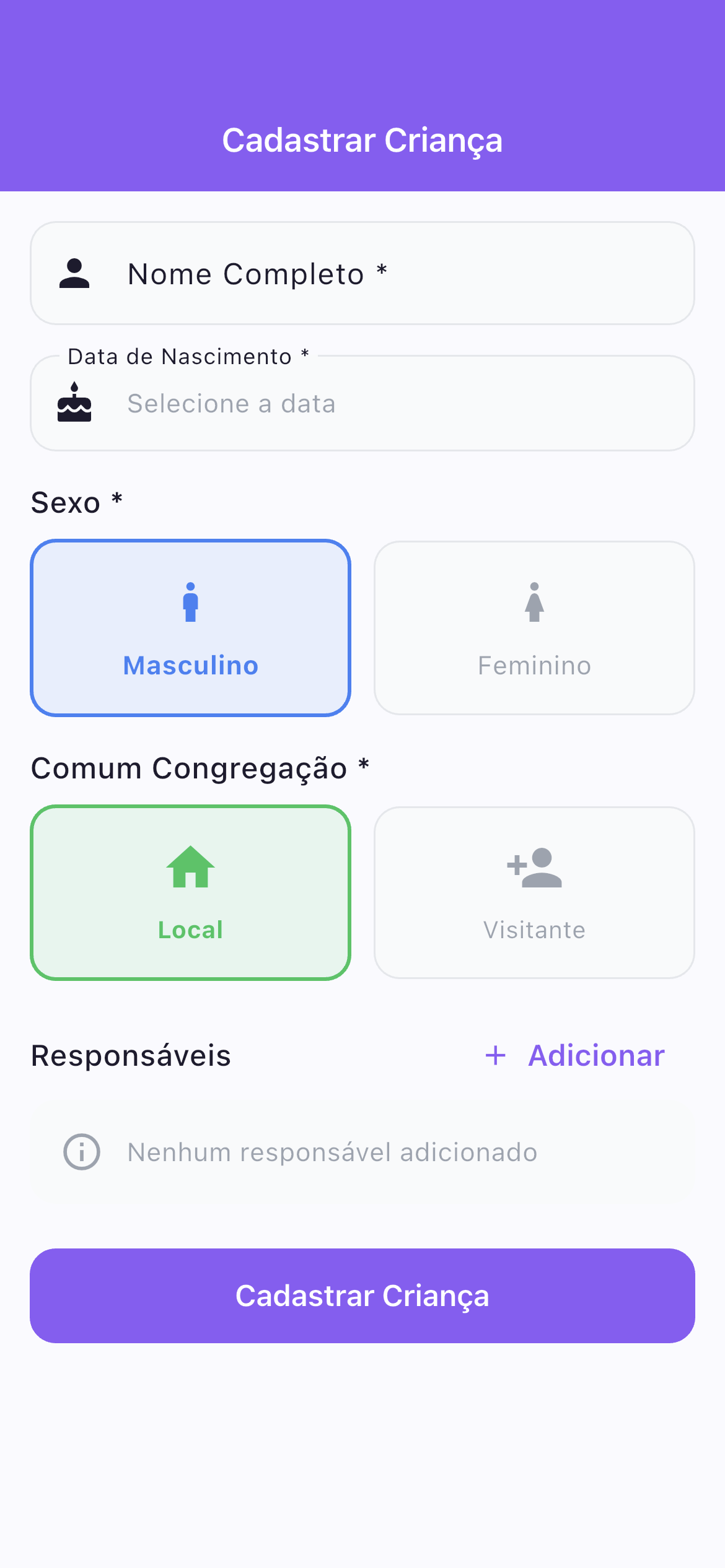Click the blue male figure icon

tap(190, 604)
